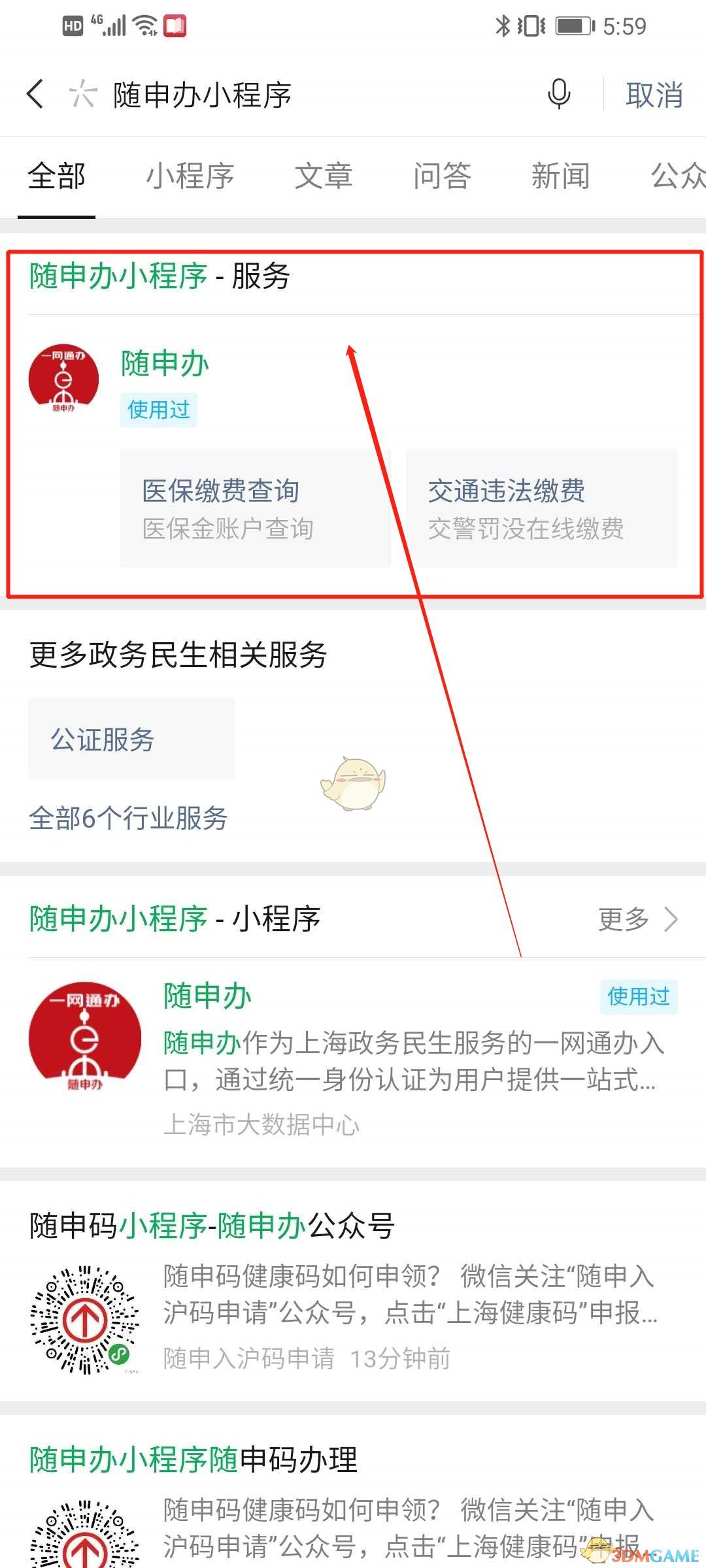Switch to the 新闻 tab
Viewport: 706px width, 1568px height.
[560, 176]
